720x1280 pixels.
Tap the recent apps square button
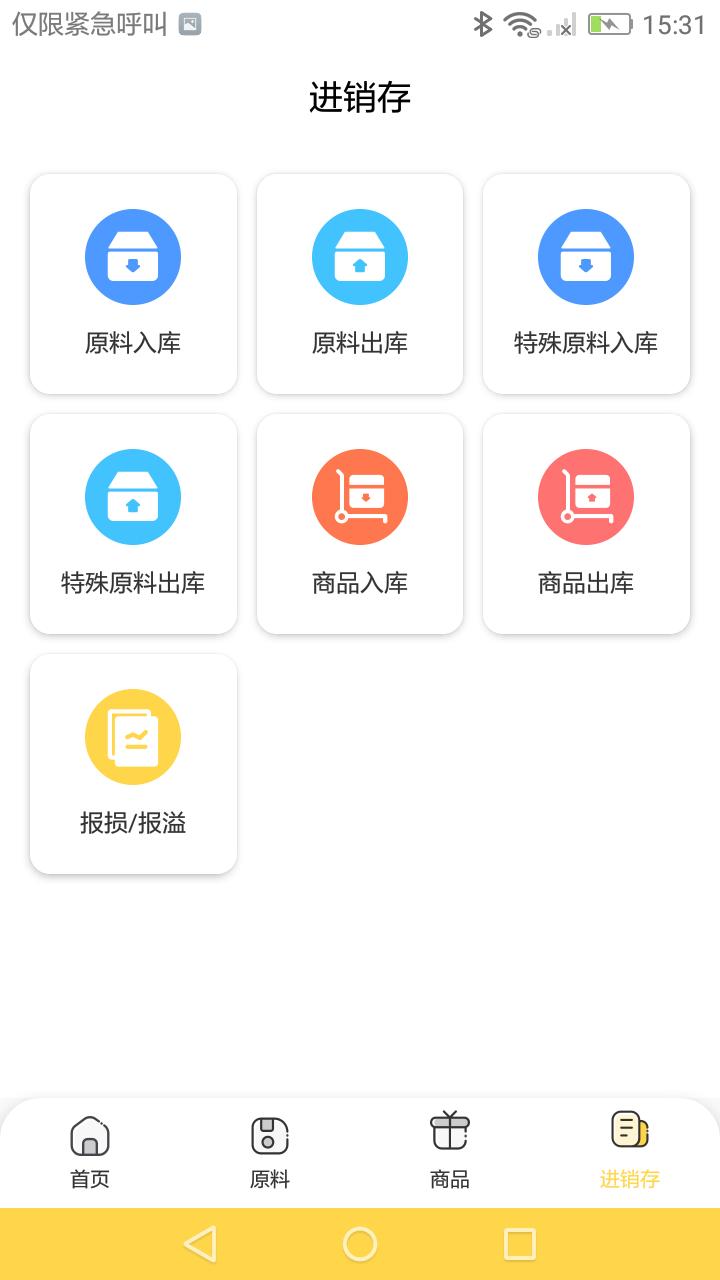click(x=518, y=1243)
